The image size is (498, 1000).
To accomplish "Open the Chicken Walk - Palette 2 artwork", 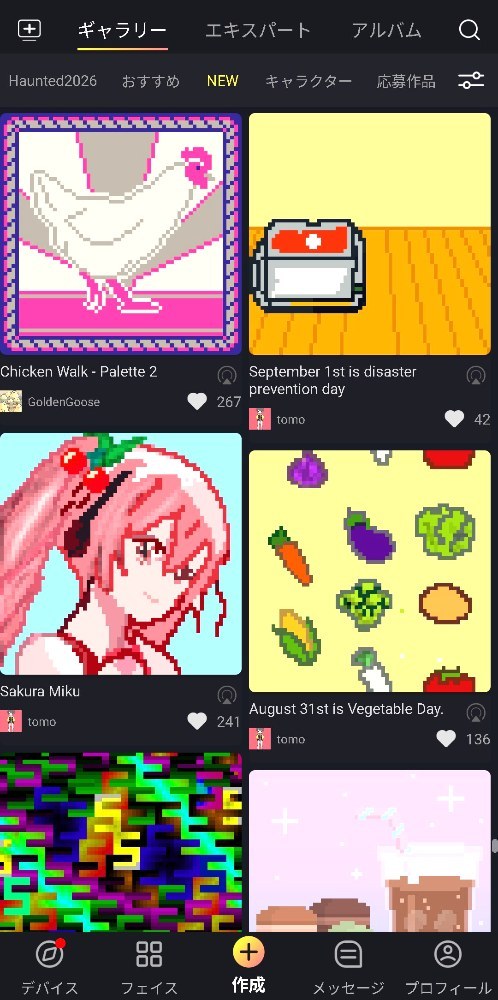I will (x=121, y=234).
